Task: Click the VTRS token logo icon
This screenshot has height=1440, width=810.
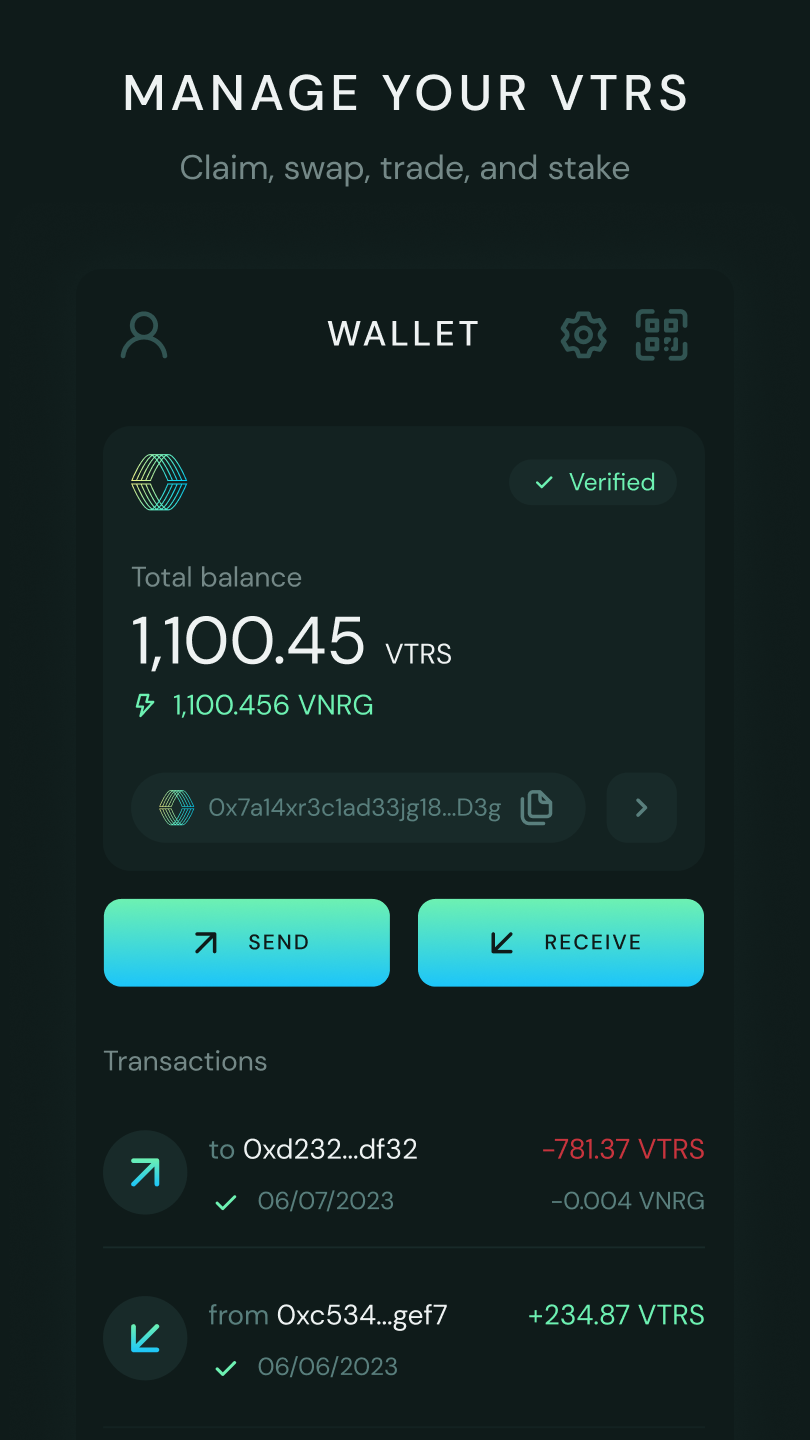Action: (160, 482)
